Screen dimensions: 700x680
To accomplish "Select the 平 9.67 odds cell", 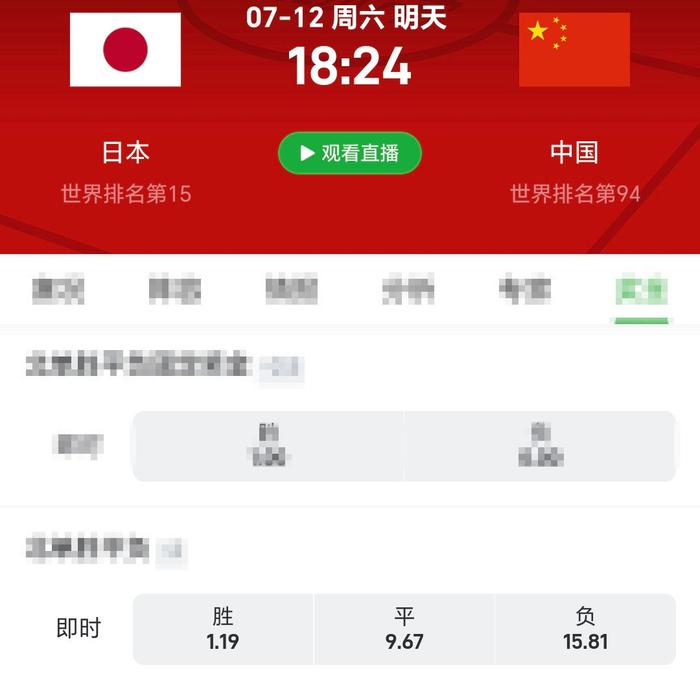I will click(x=404, y=629).
